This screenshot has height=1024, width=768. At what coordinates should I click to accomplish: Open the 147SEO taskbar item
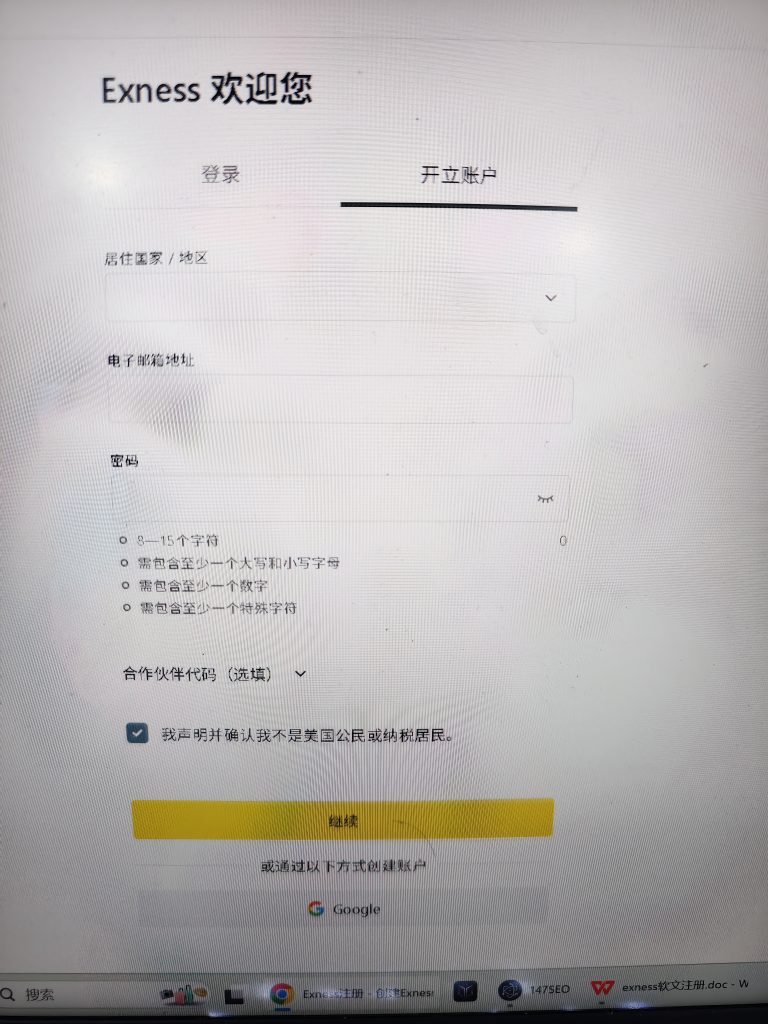535,990
